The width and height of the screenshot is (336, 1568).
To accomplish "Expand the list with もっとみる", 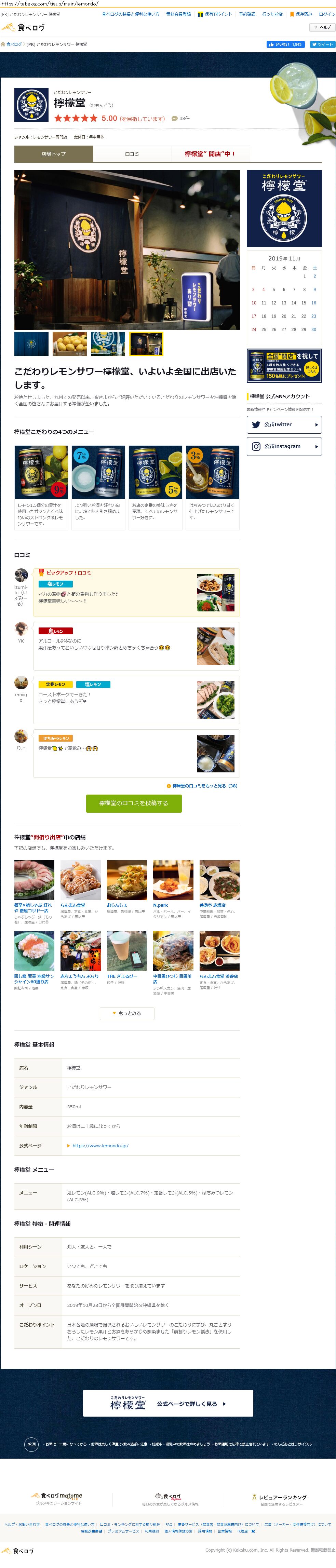I will 126,1013.
